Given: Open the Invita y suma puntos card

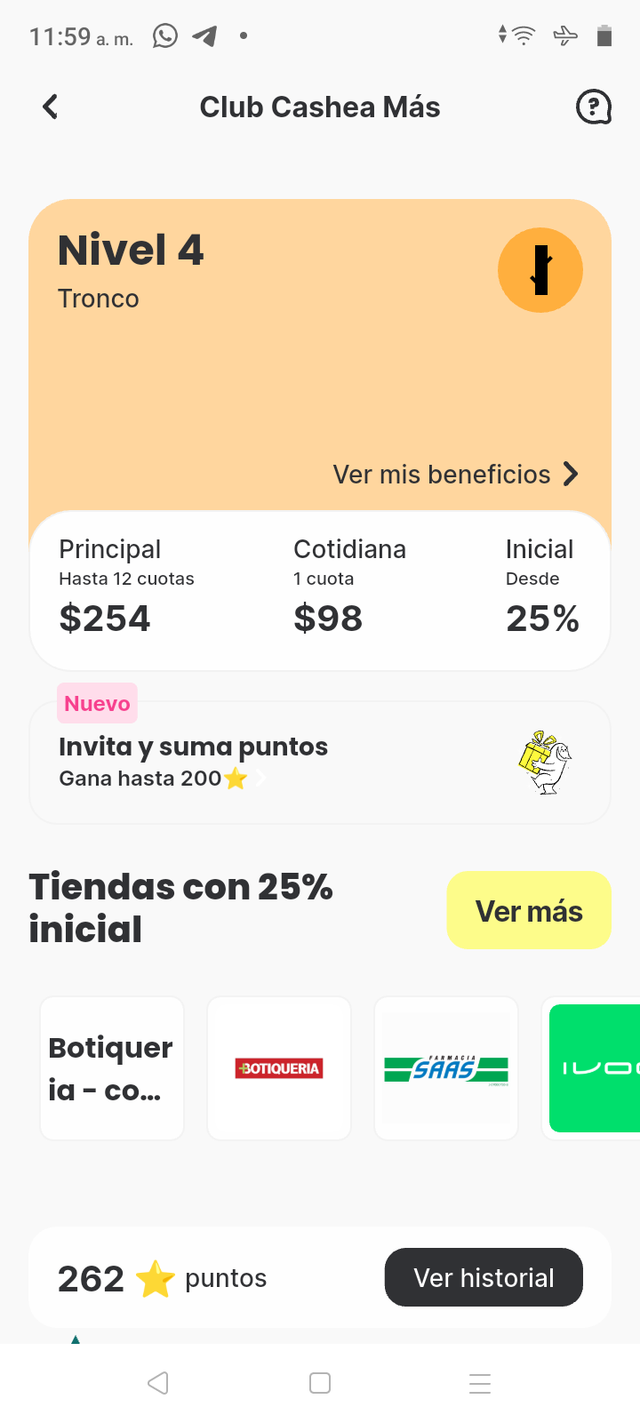Looking at the screenshot, I should point(320,763).
